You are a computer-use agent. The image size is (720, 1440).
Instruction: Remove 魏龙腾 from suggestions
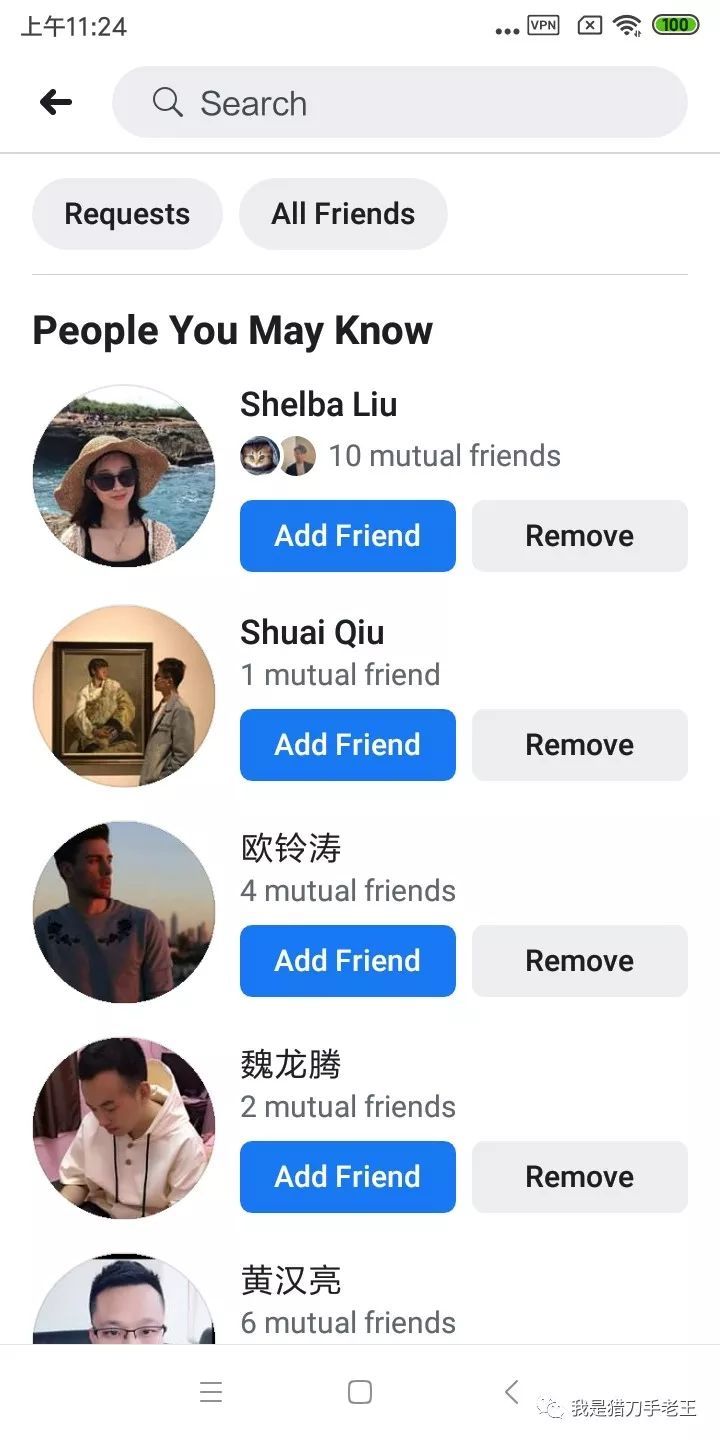[x=579, y=1177]
